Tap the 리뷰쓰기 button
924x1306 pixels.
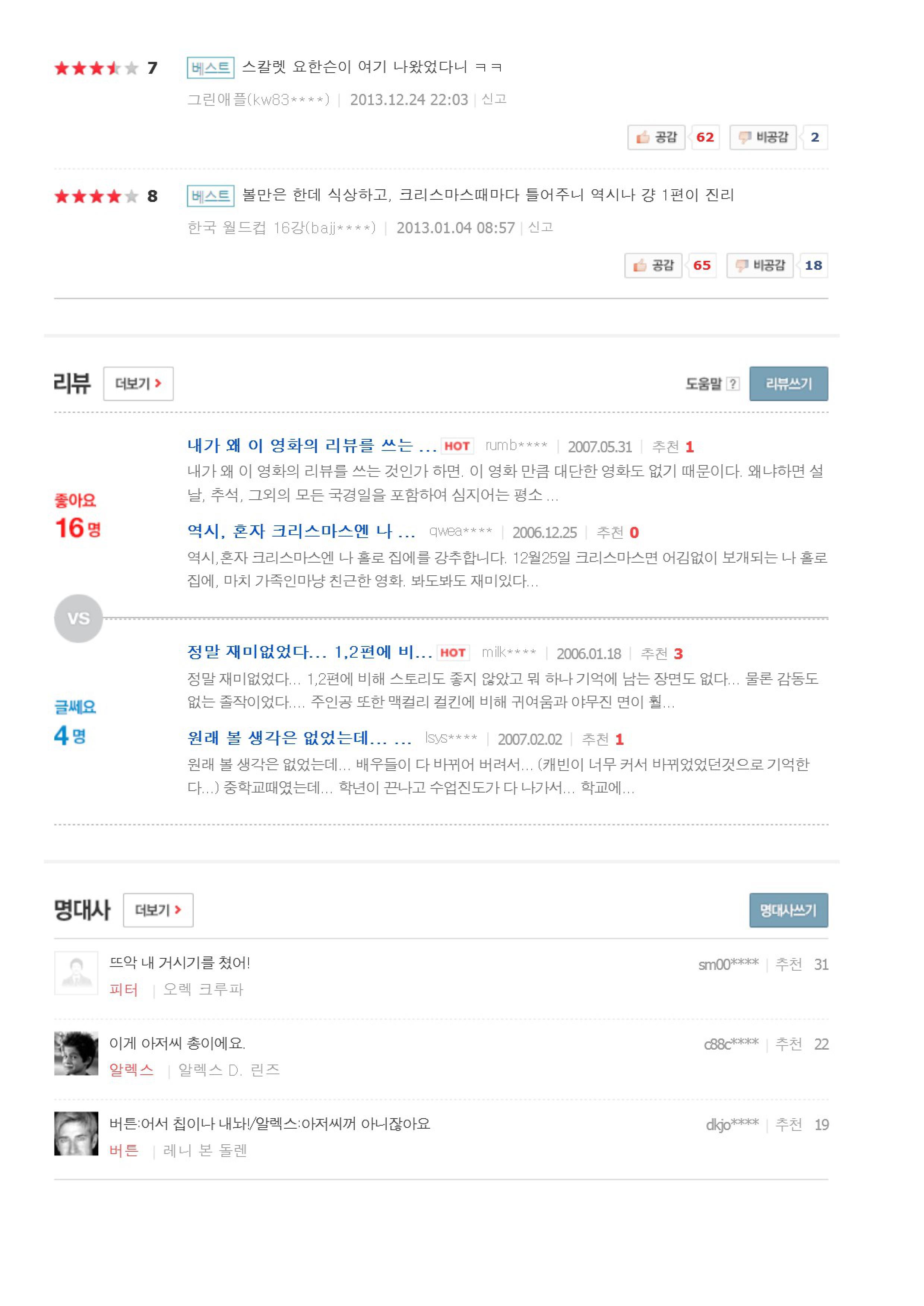[x=788, y=383]
